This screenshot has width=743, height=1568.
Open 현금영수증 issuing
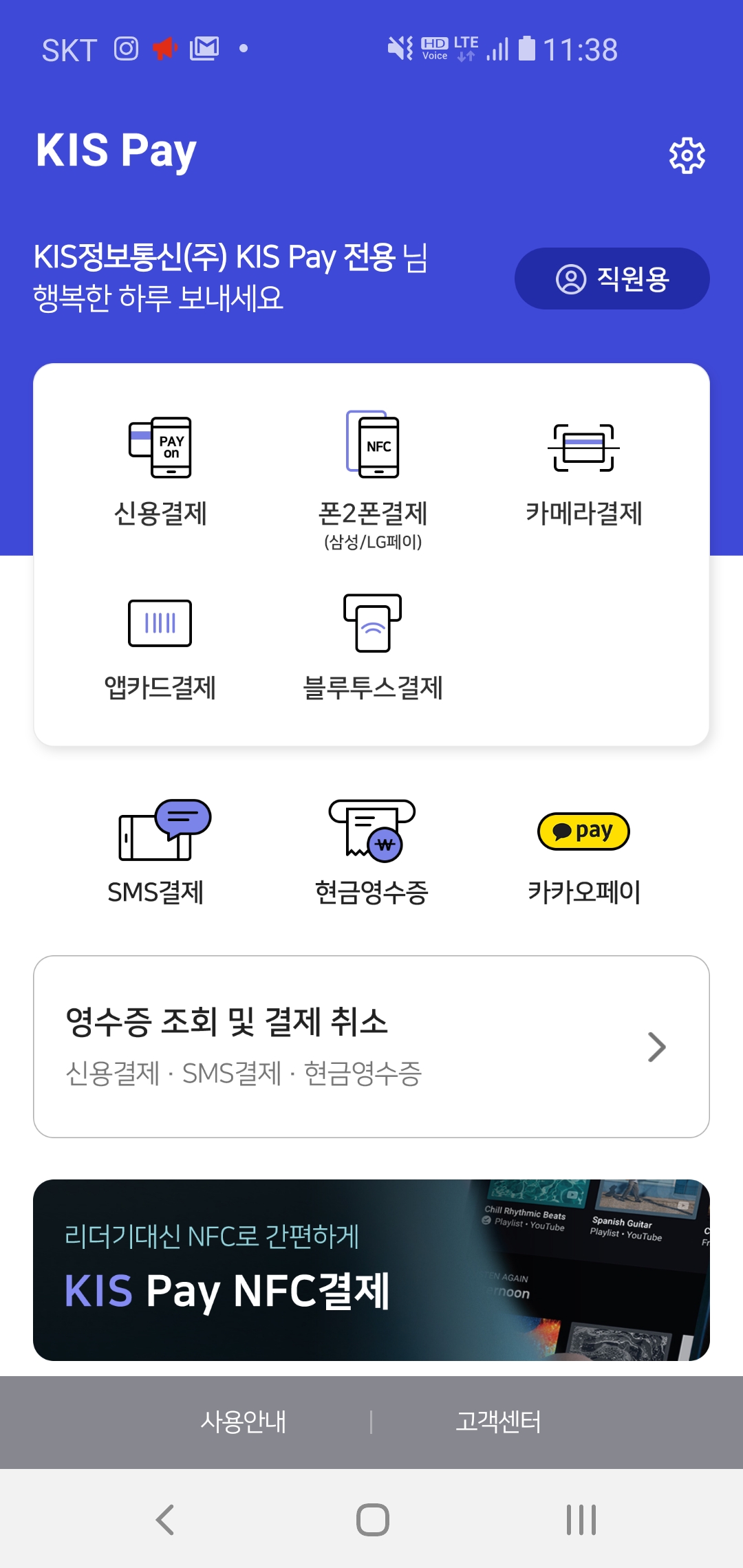(x=372, y=853)
